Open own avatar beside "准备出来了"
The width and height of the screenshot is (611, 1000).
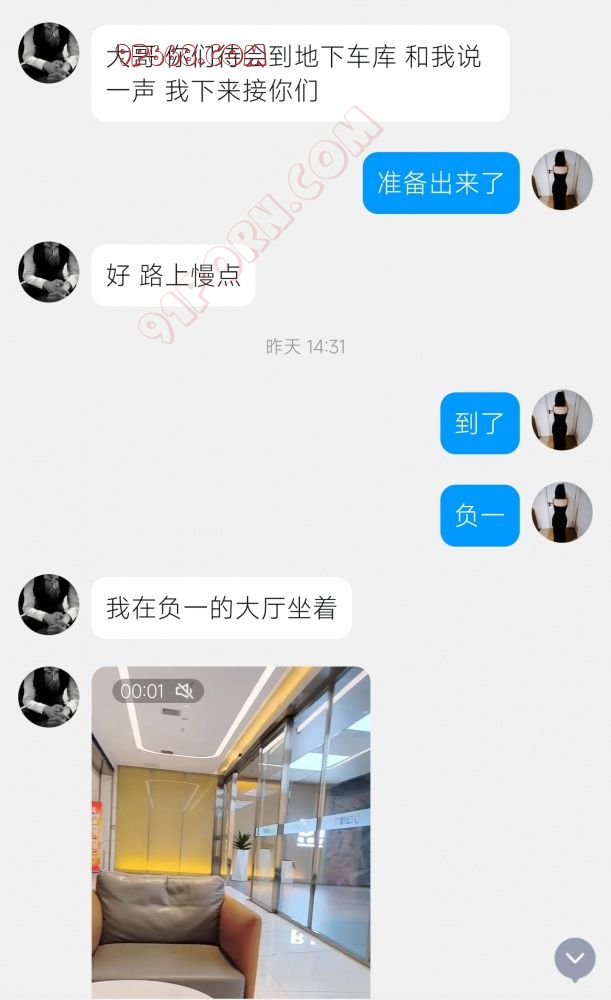pos(562,180)
